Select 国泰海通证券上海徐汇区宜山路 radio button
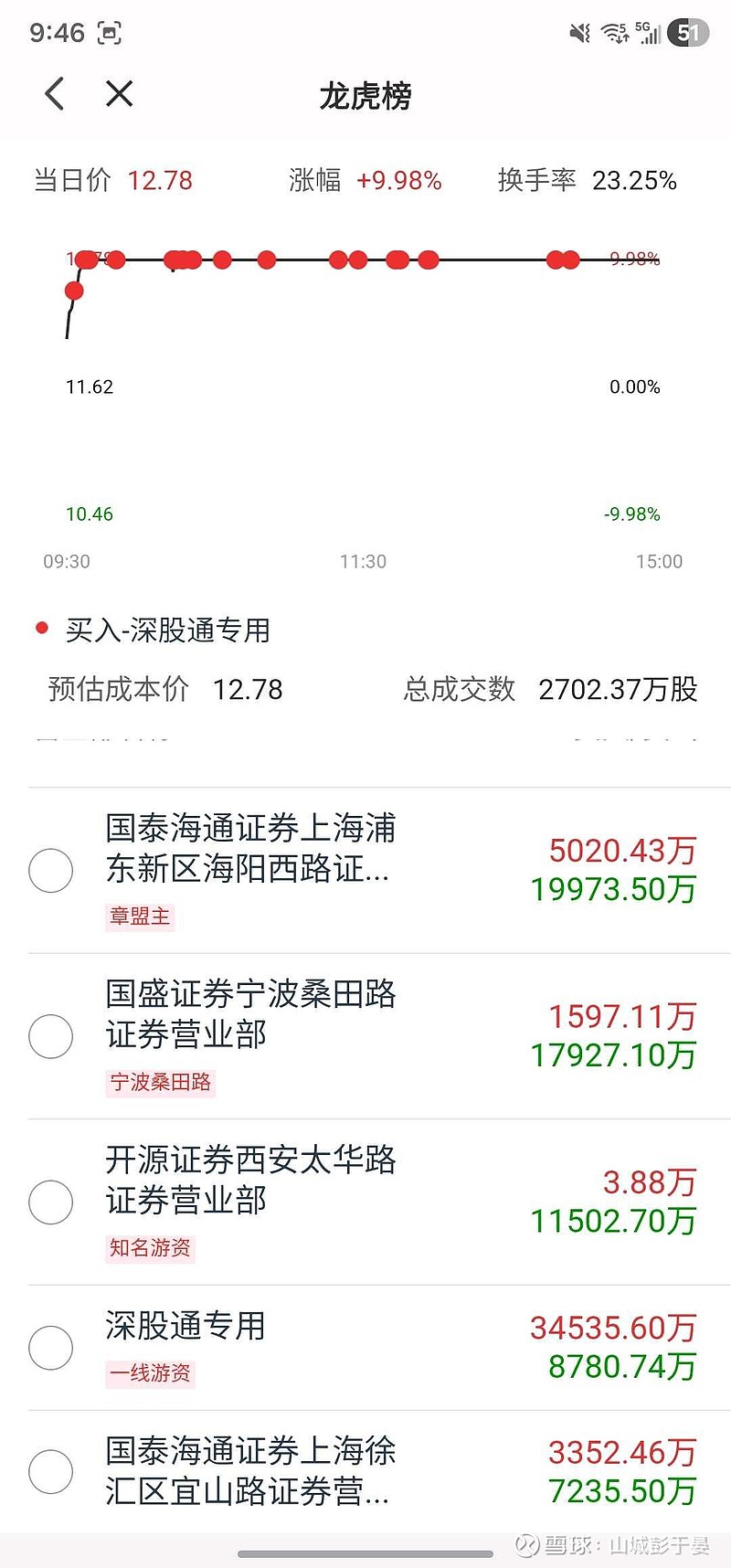 (x=51, y=1471)
